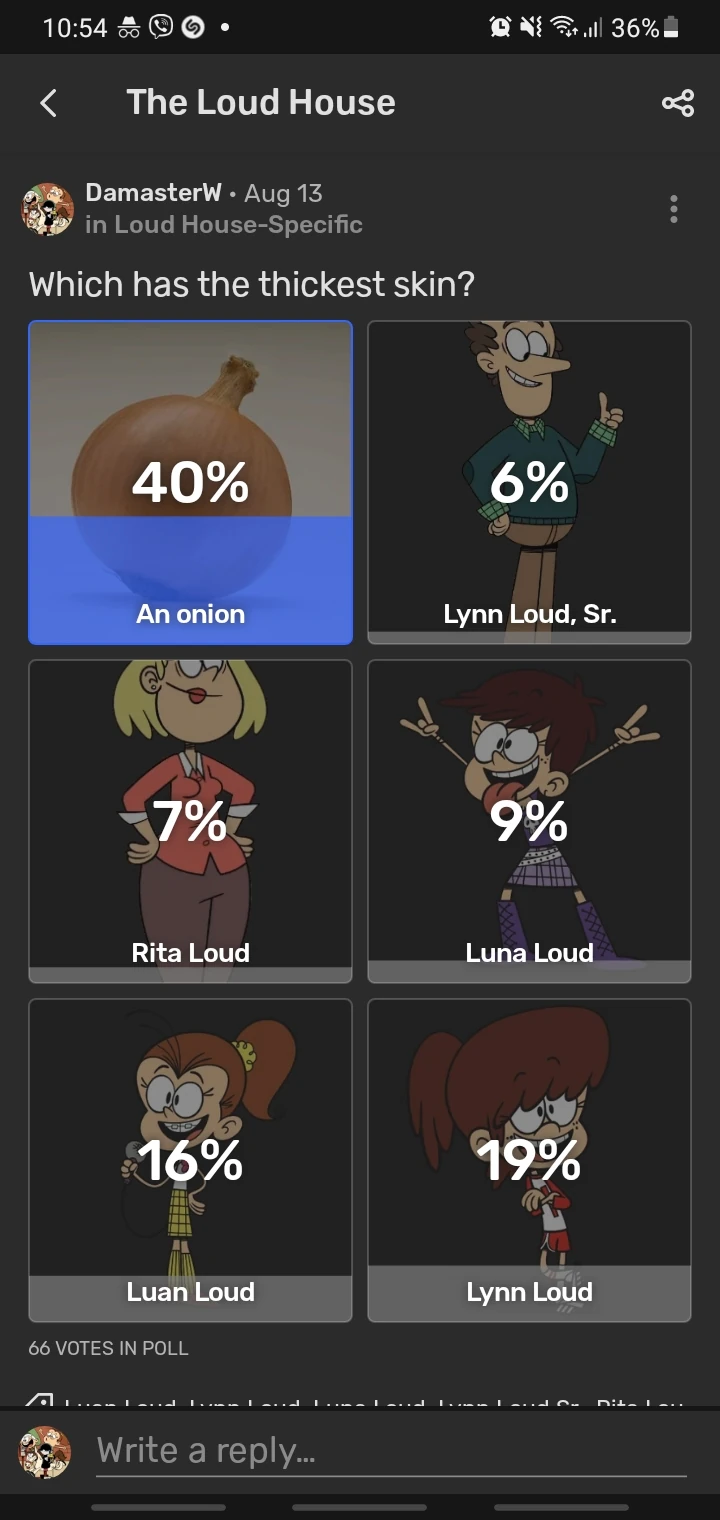
Task: Open the post options overflow menu
Action: coord(674,209)
